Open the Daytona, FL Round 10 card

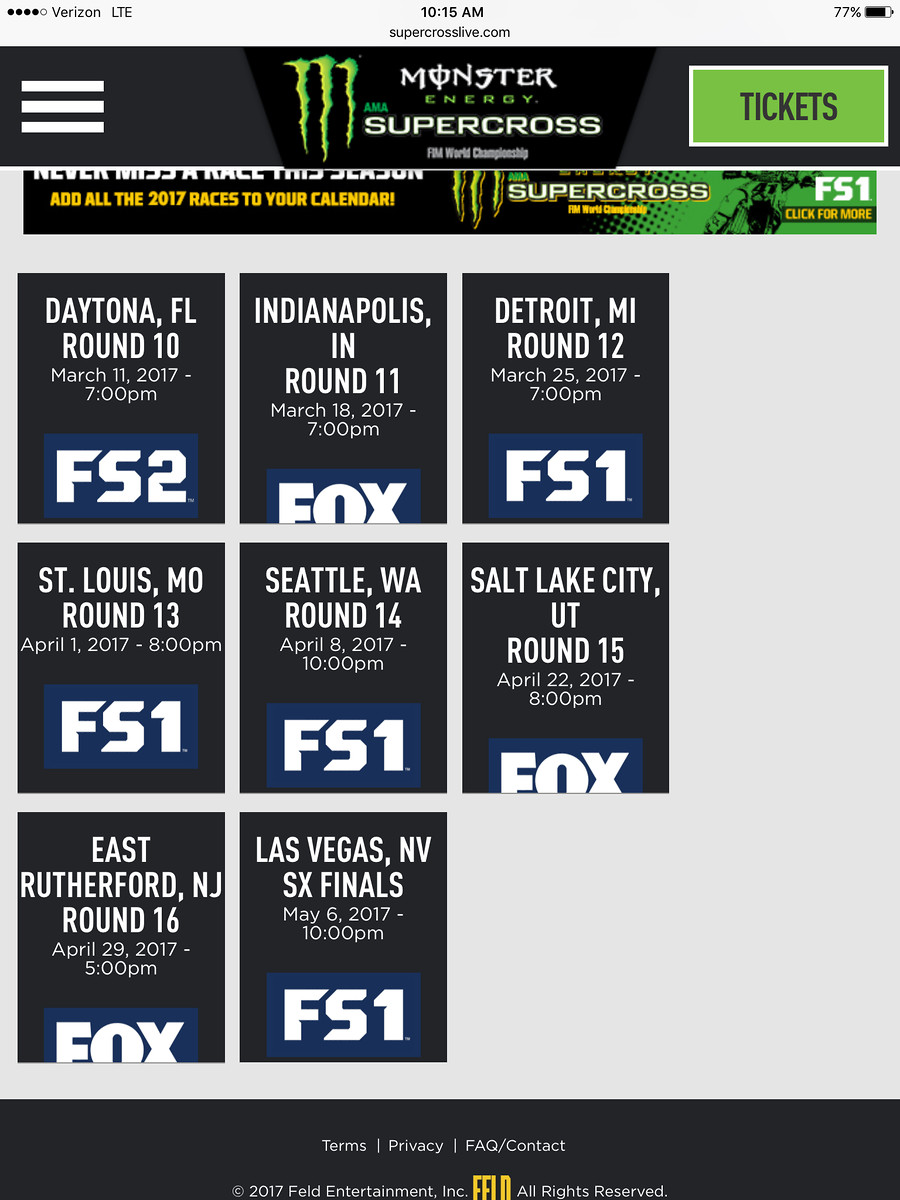[x=121, y=398]
